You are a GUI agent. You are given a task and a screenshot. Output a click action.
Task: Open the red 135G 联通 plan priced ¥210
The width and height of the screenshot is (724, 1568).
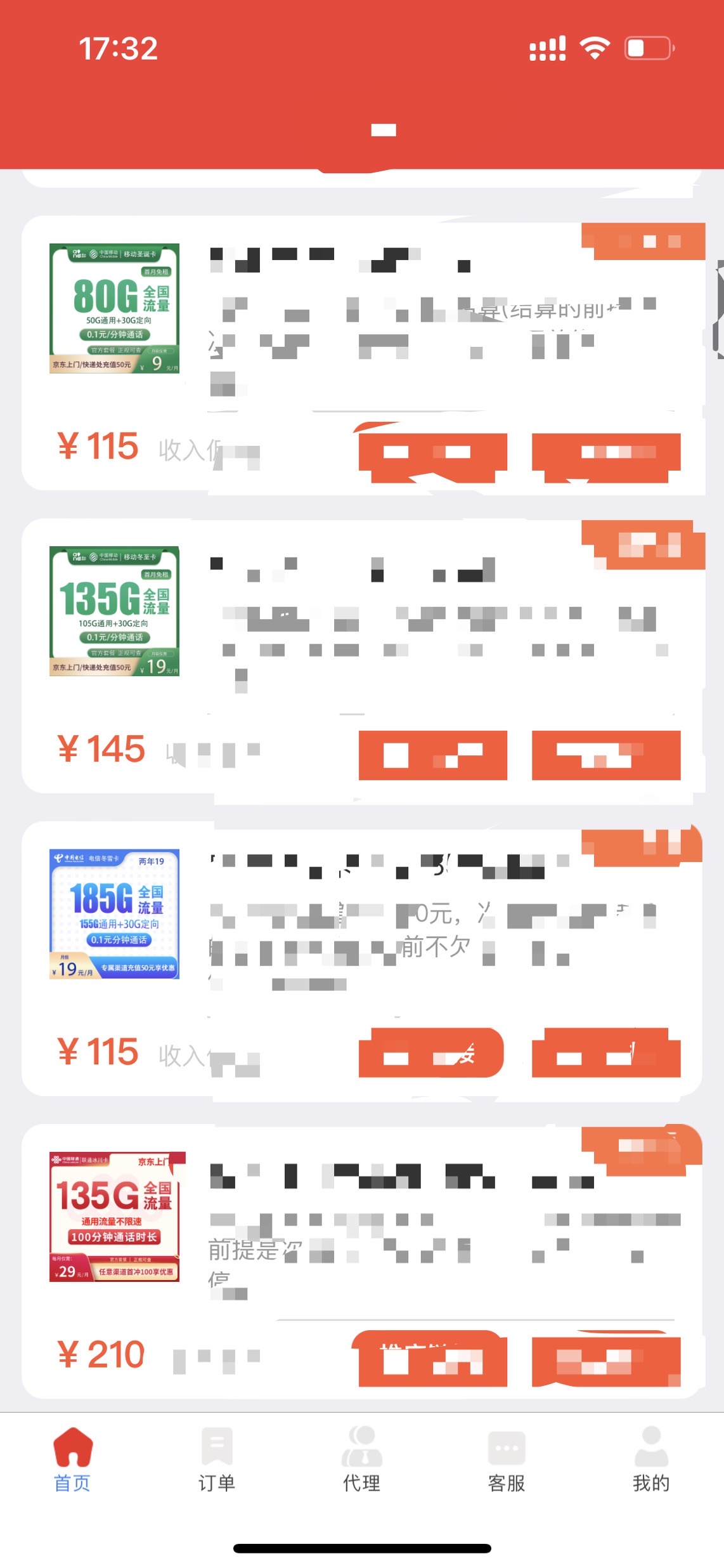[x=115, y=1217]
